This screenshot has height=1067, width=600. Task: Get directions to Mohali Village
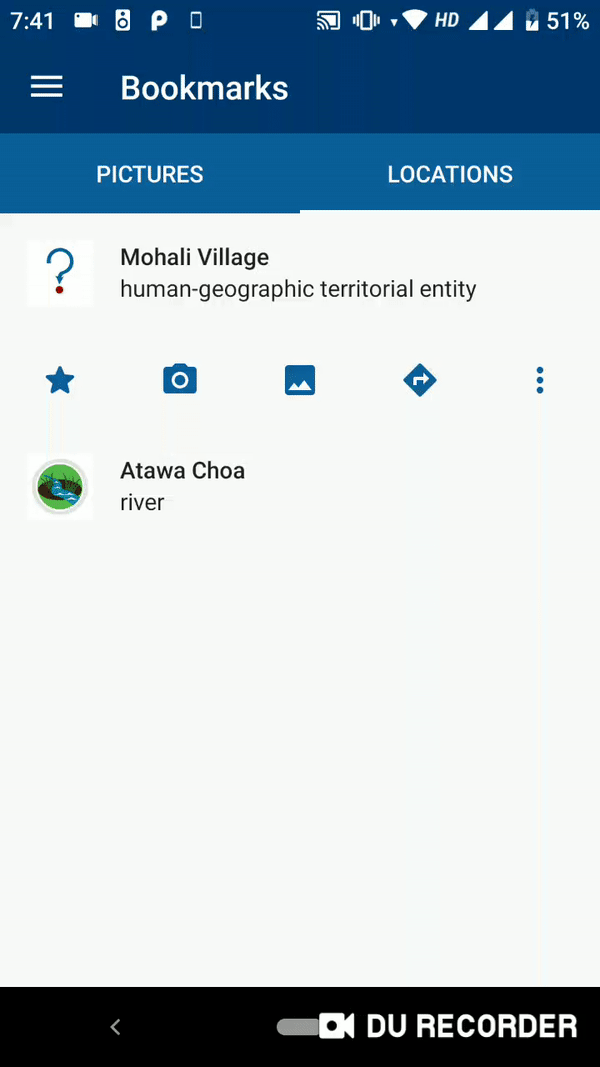[420, 380]
